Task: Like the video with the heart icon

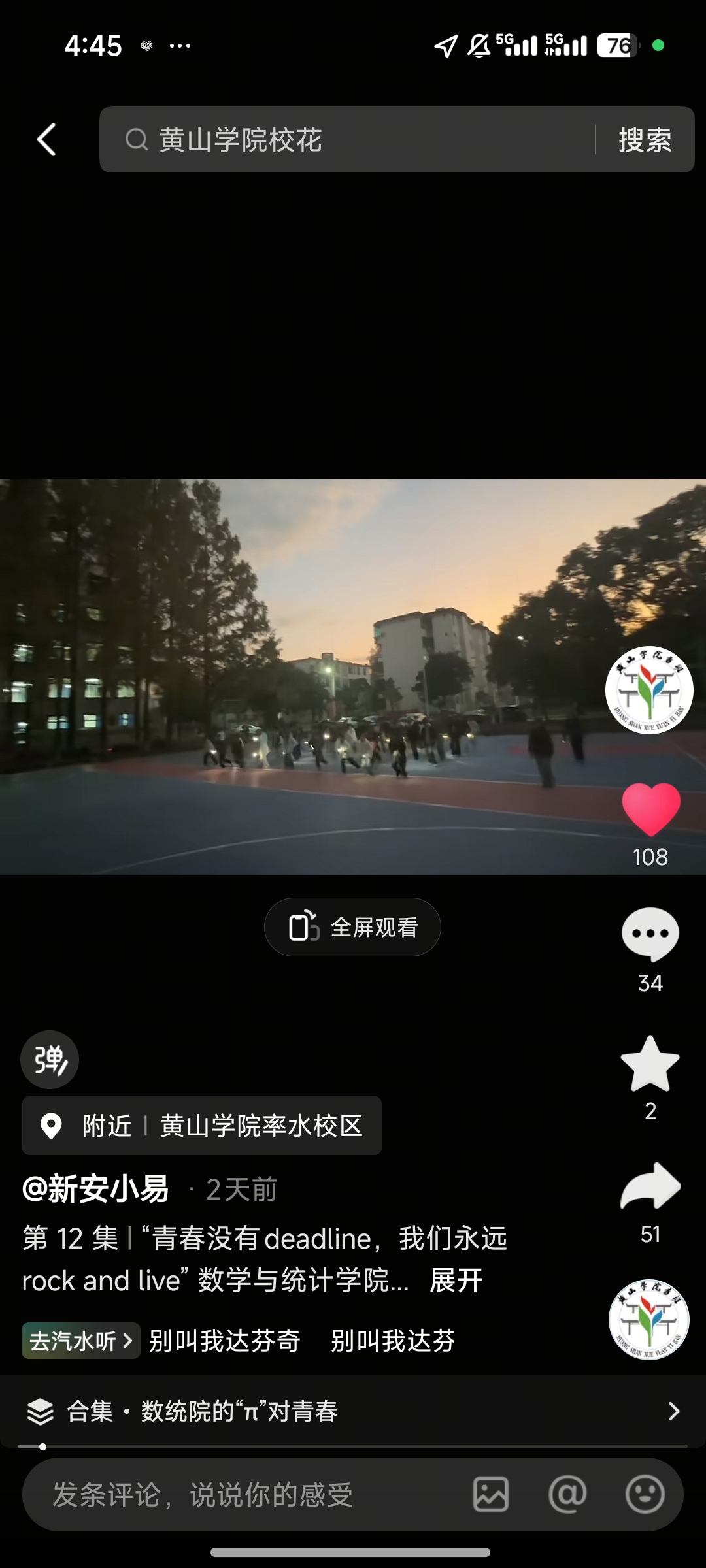Action: pyautogui.click(x=650, y=809)
